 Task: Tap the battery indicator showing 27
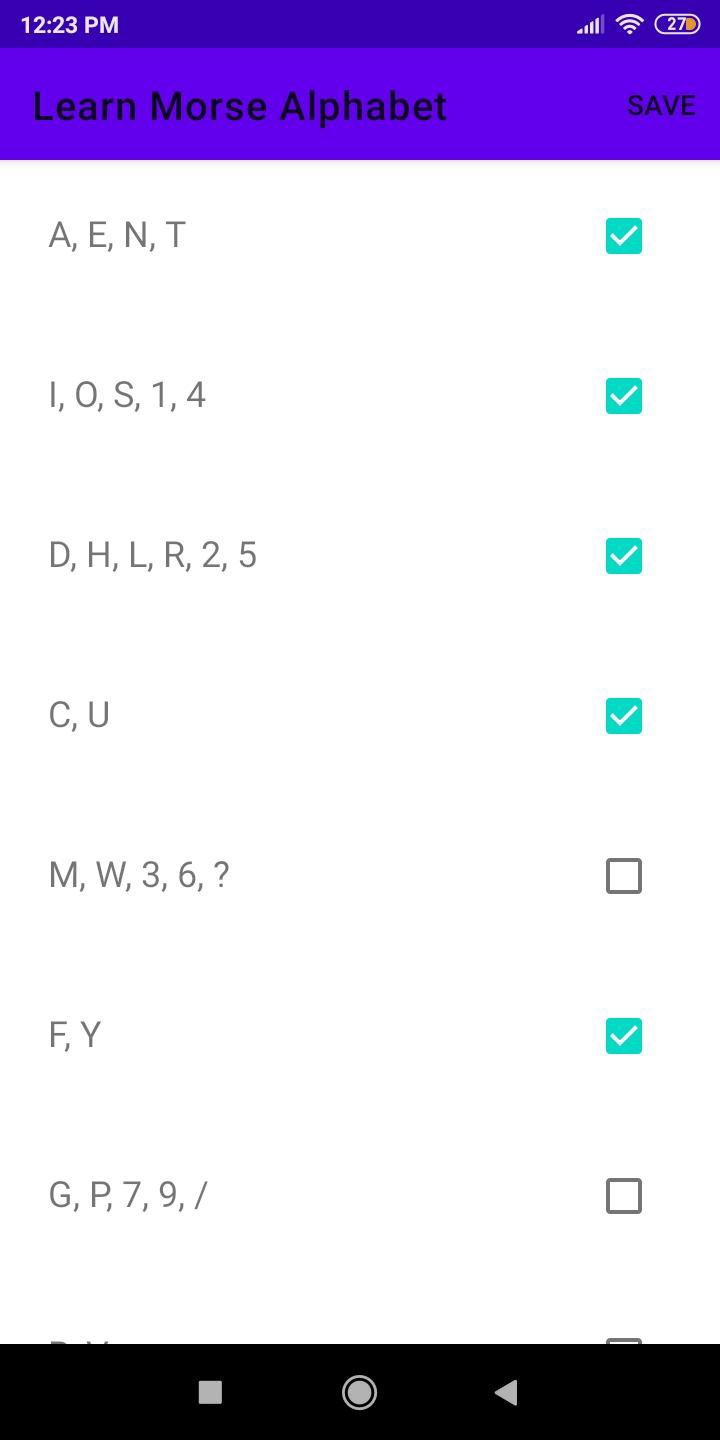679,25
